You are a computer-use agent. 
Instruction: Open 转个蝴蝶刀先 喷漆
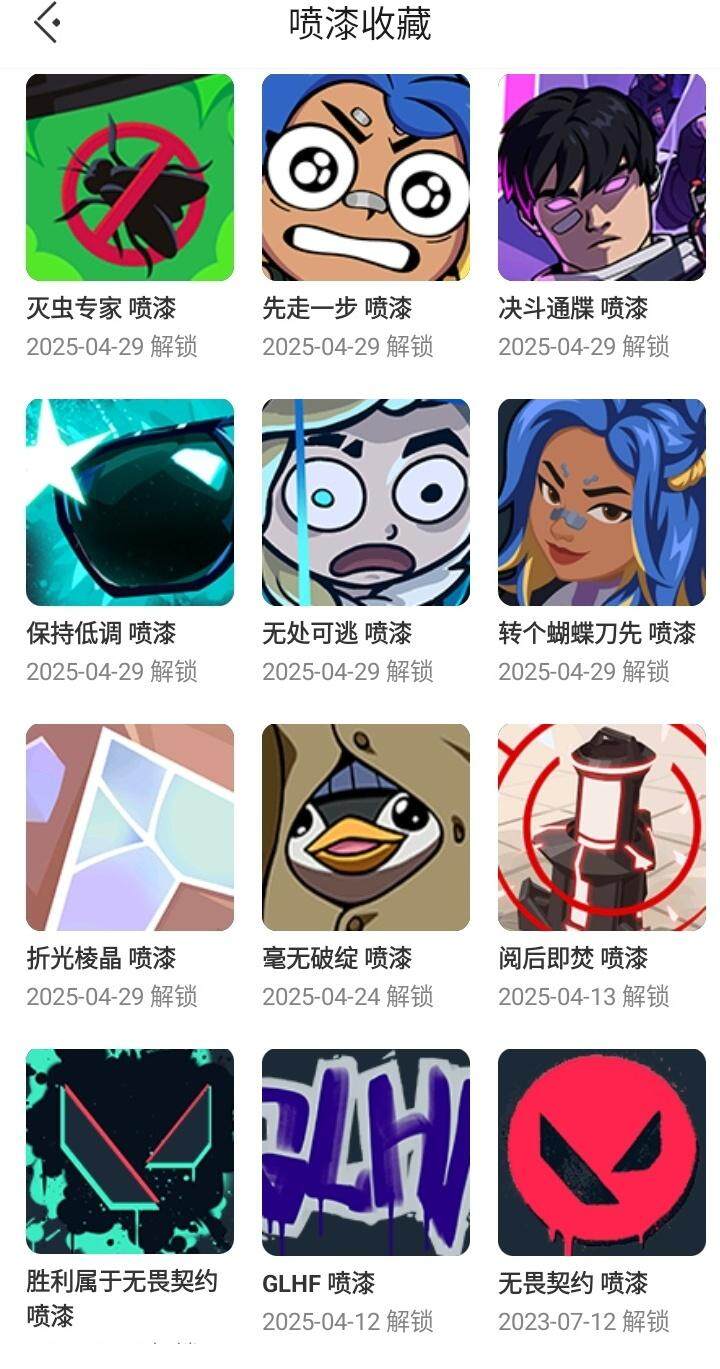pos(602,503)
